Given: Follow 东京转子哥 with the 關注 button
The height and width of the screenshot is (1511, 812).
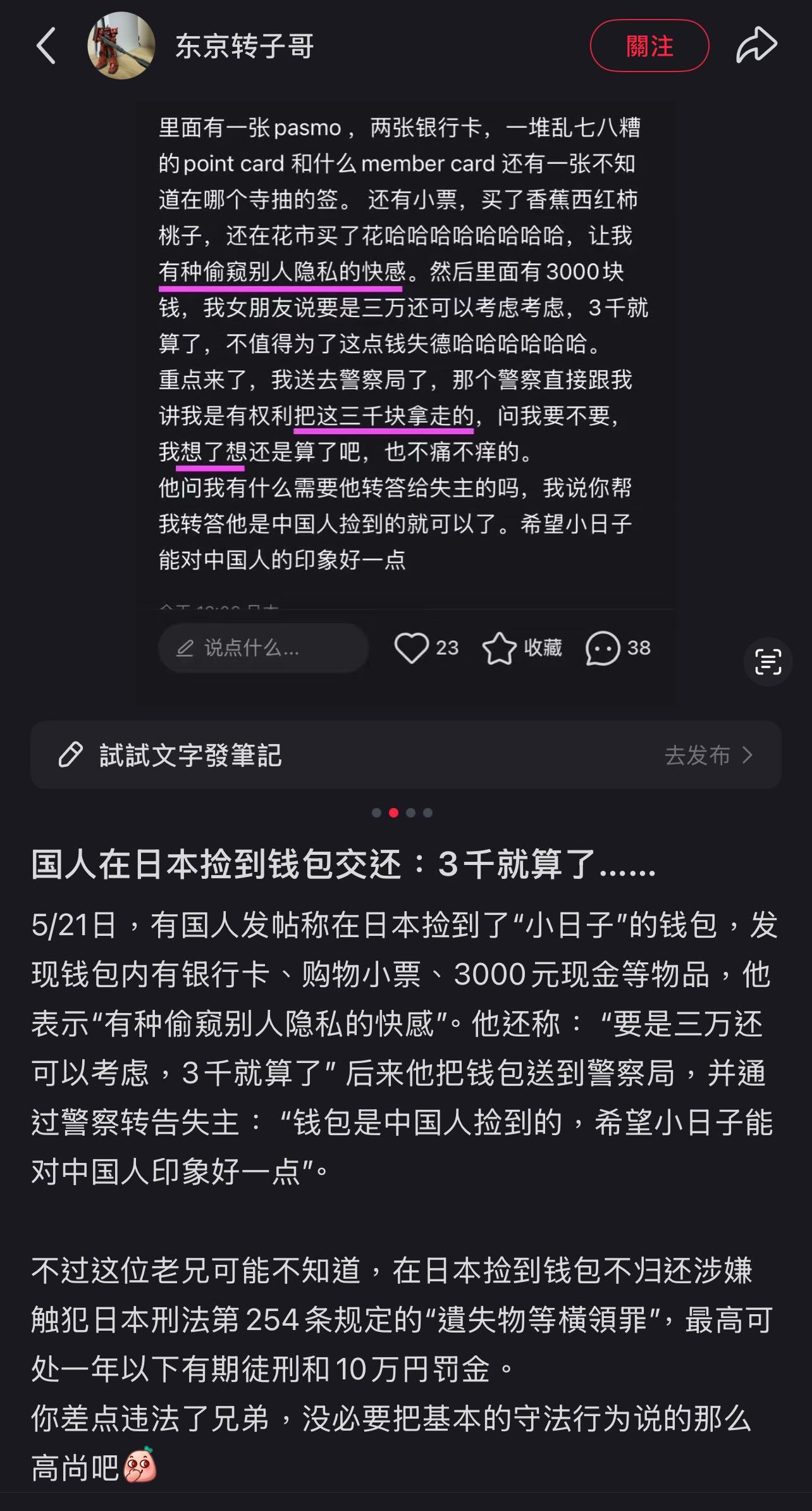Looking at the screenshot, I should (x=649, y=46).
